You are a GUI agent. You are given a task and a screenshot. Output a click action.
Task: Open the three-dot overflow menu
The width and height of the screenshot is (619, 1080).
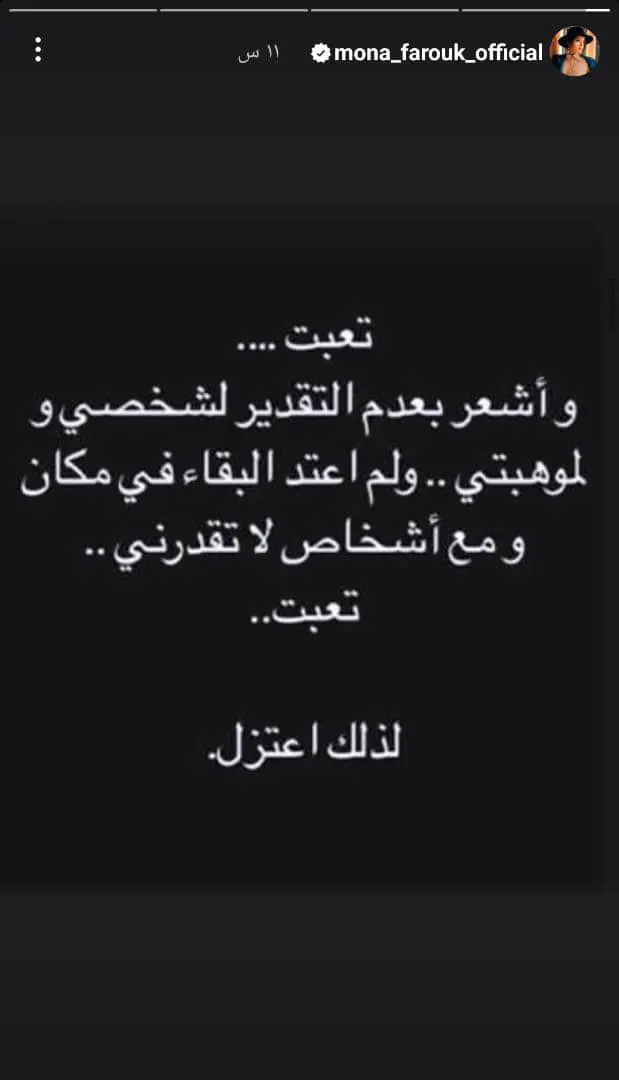coord(38,50)
